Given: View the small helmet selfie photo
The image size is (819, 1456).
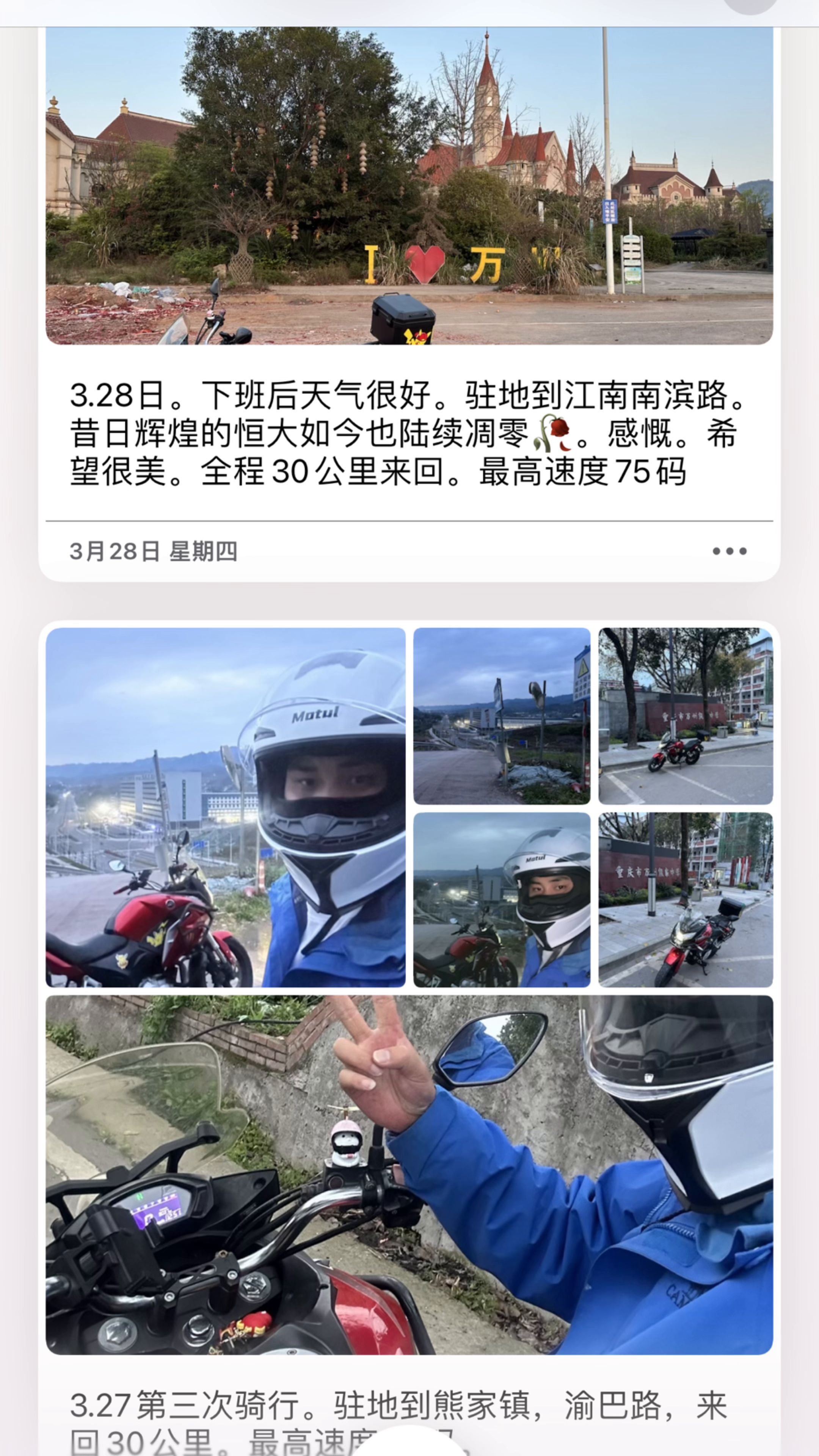Looking at the screenshot, I should click(x=501, y=900).
